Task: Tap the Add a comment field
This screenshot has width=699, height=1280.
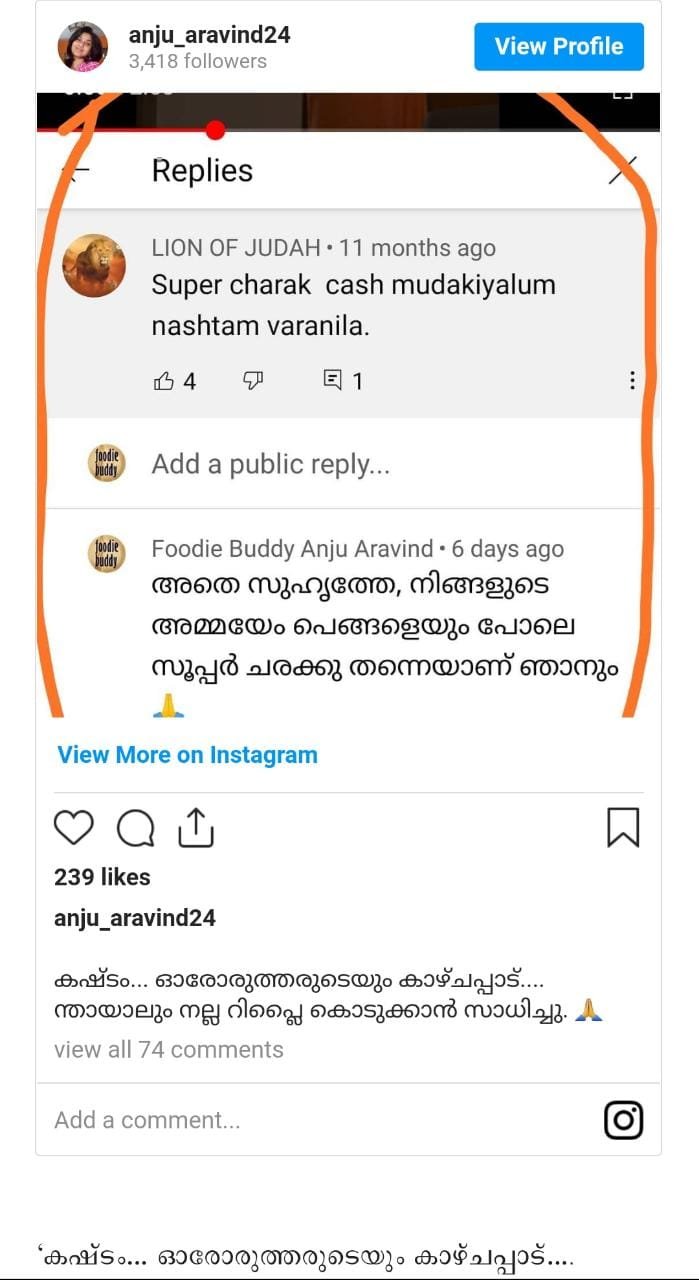Action: click(x=300, y=1120)
